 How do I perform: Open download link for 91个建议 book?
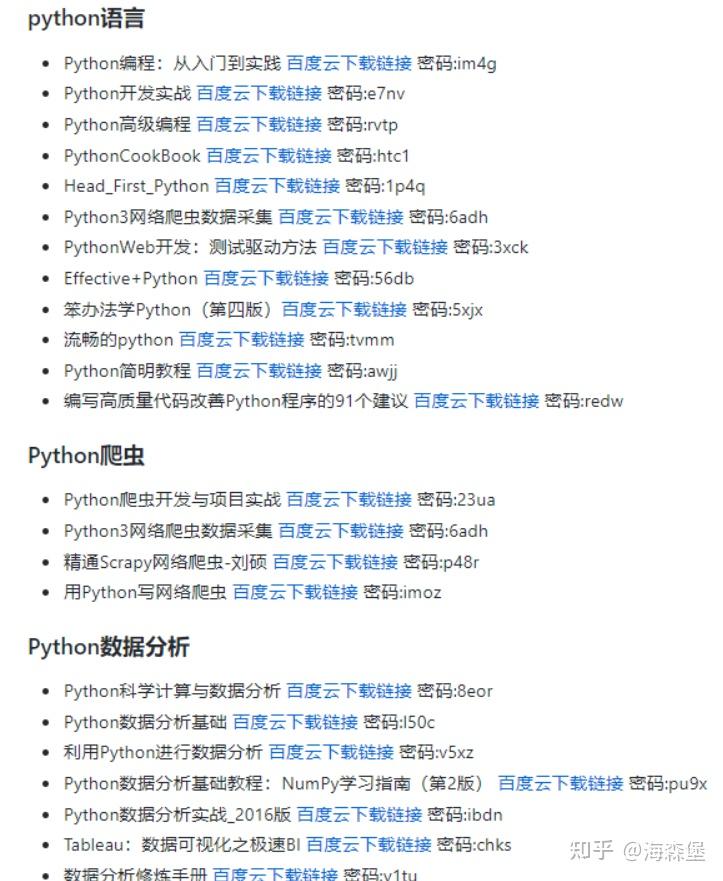[x=476, y=401]
